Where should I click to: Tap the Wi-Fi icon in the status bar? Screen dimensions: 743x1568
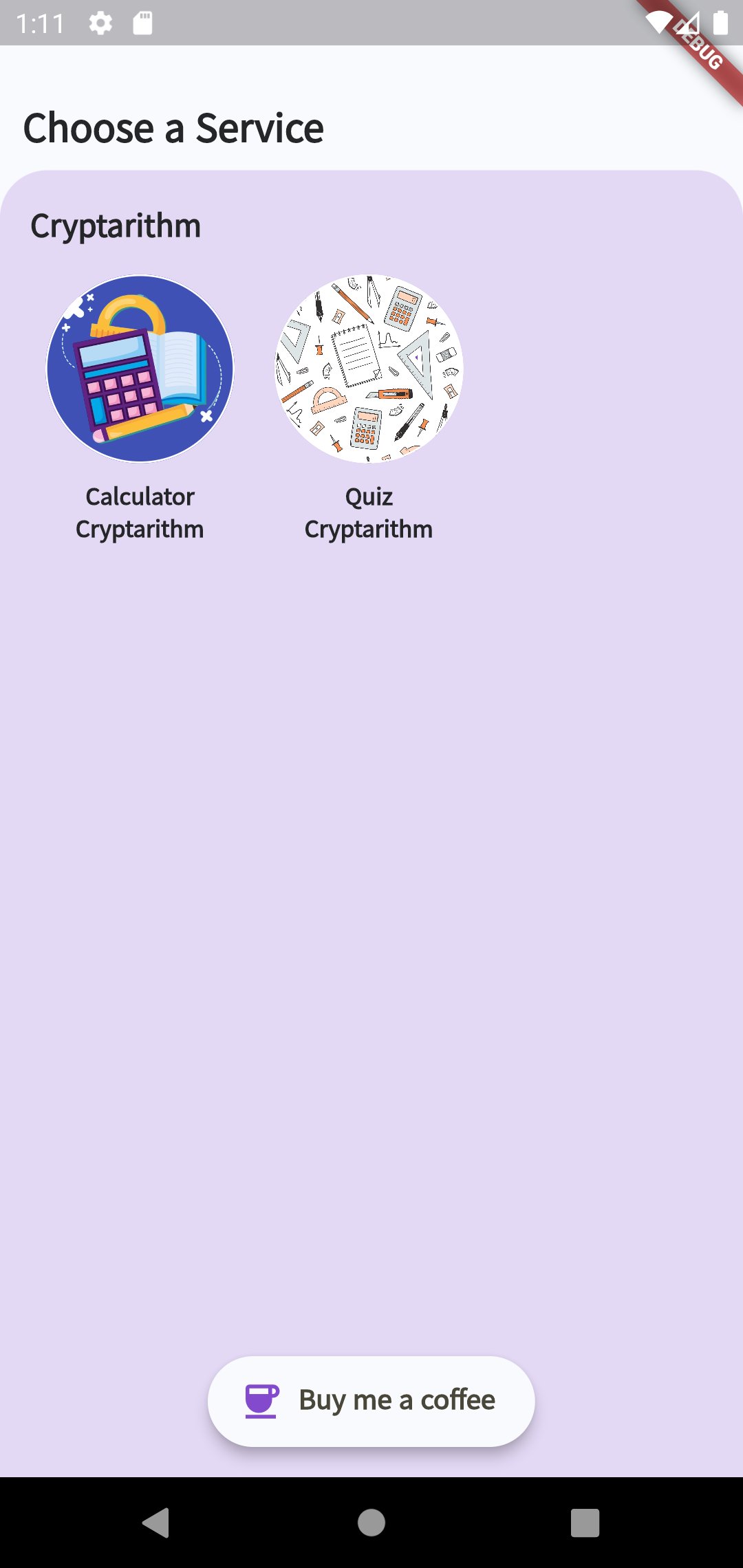point(658,23)
